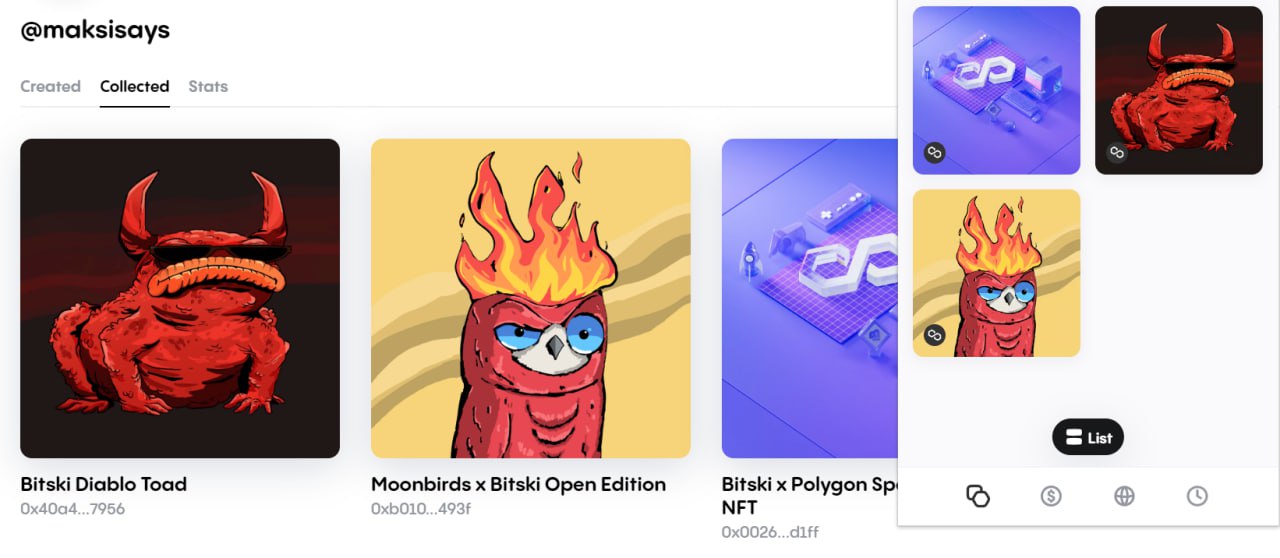Switch to the Created tab
Screen dimensions: 1280x558
click(x=50, y=87)
